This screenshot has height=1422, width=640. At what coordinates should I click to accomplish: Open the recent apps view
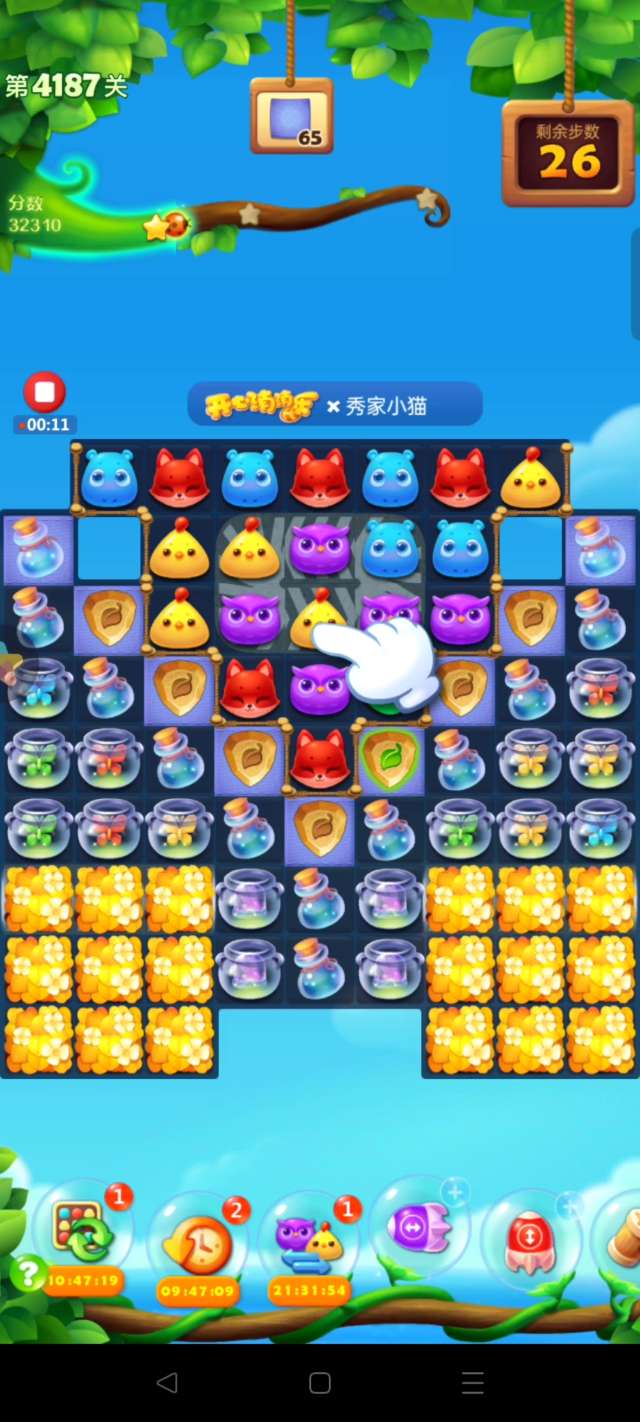(473, 1383)
